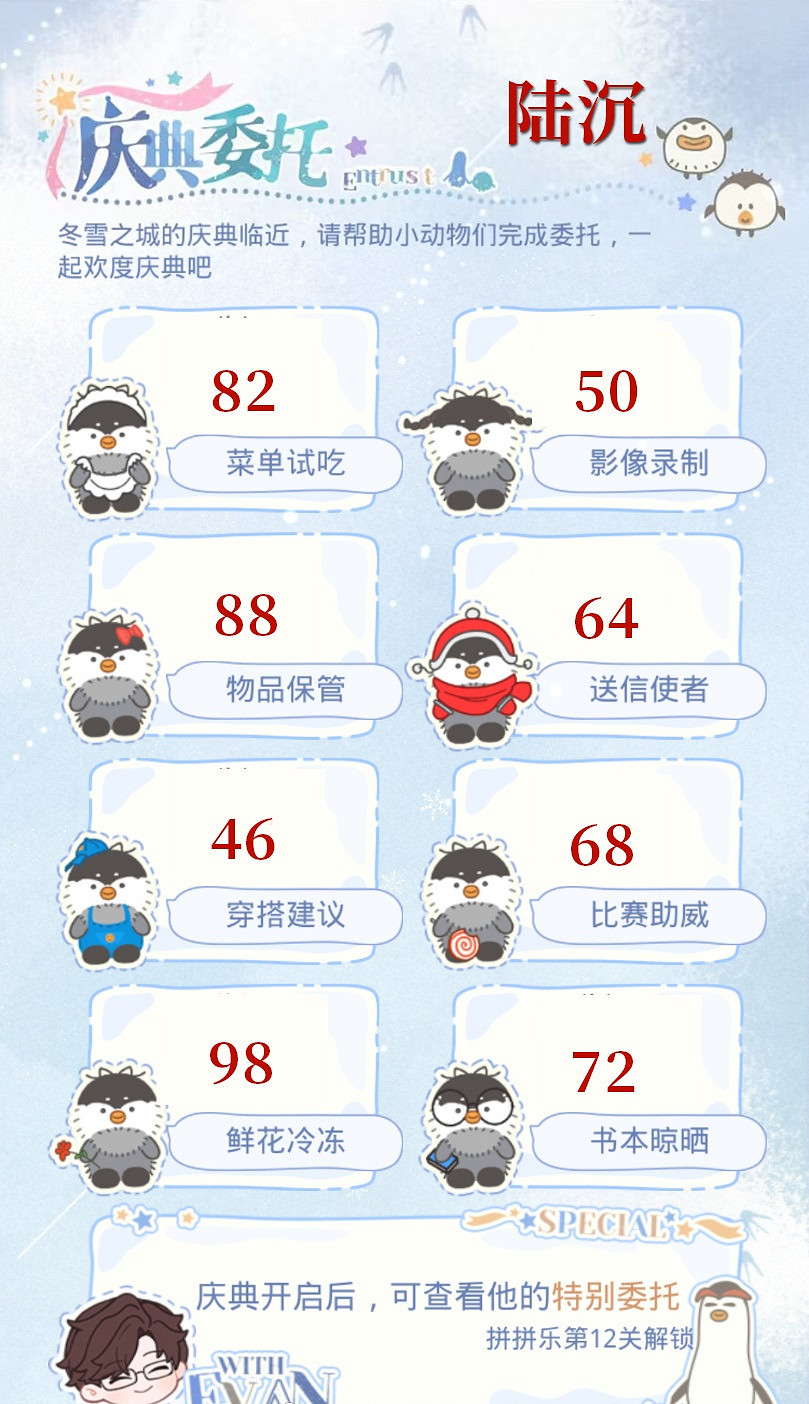Screen dimensions: 809x1404
Task: Tap the glasses penguin icon for 书本晾晒
Action: click(470, 1125)
